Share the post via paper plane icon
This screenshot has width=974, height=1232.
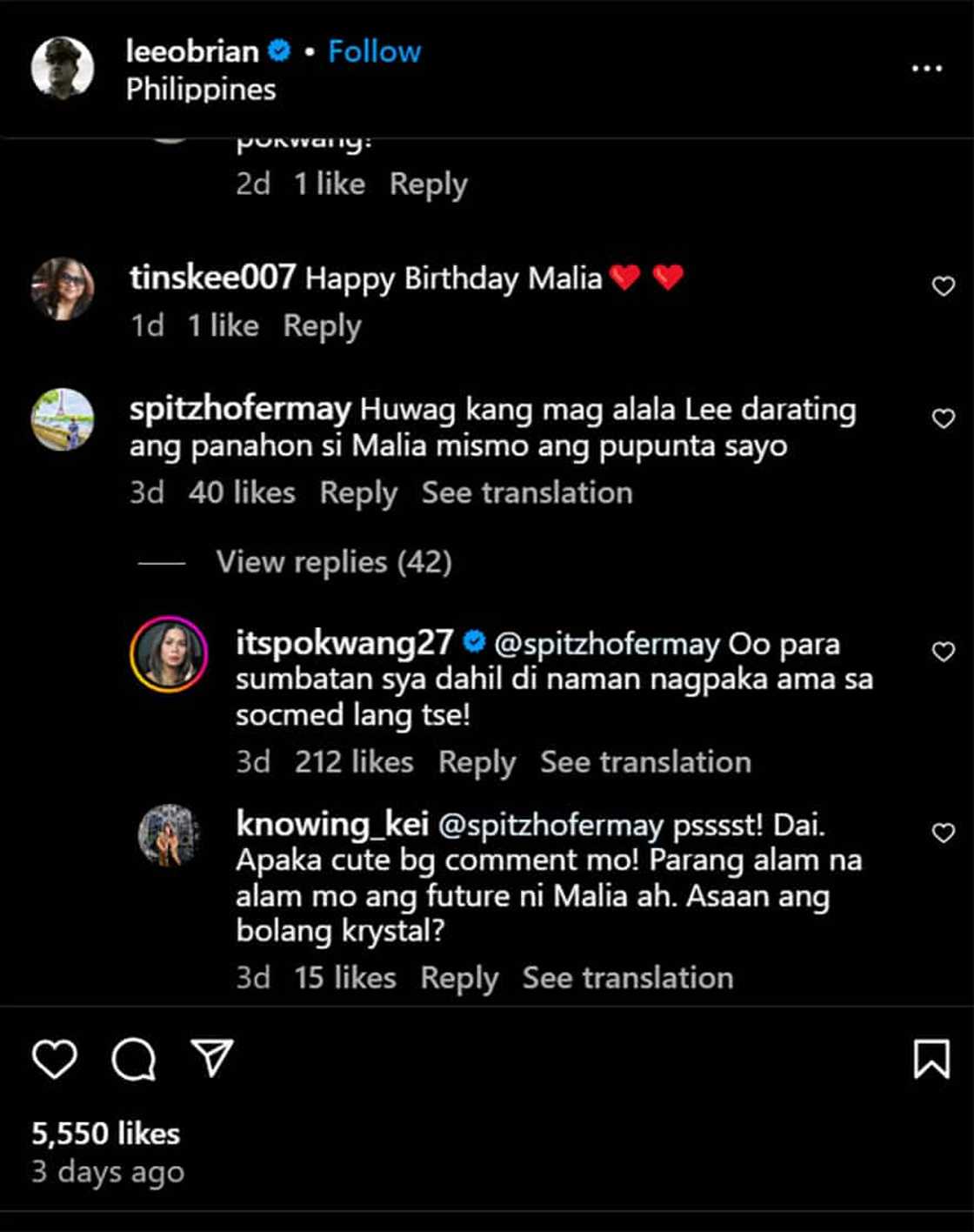(x=212, y=1058)
